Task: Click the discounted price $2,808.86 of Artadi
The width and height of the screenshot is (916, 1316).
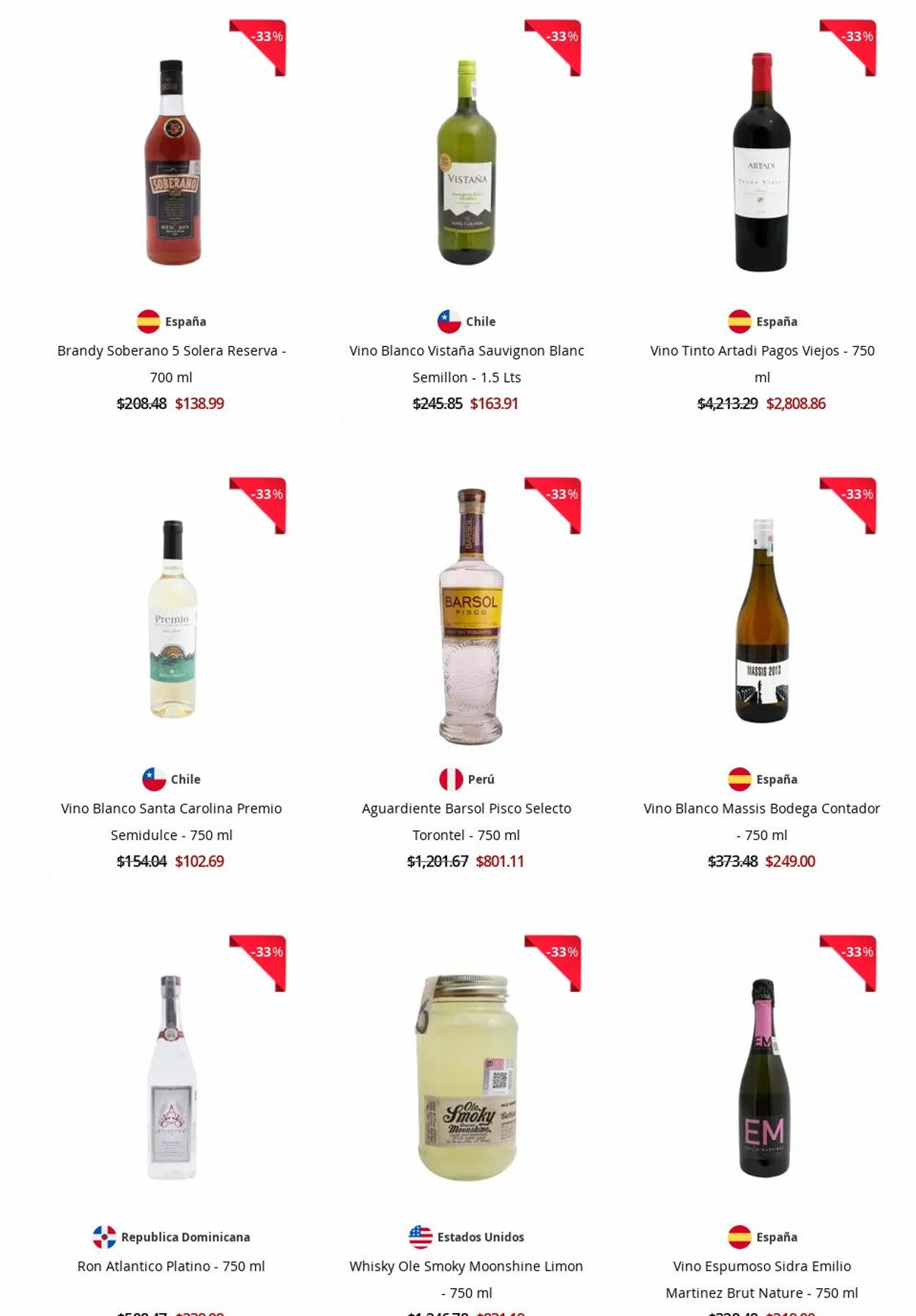Action: (x=796, y=403)
